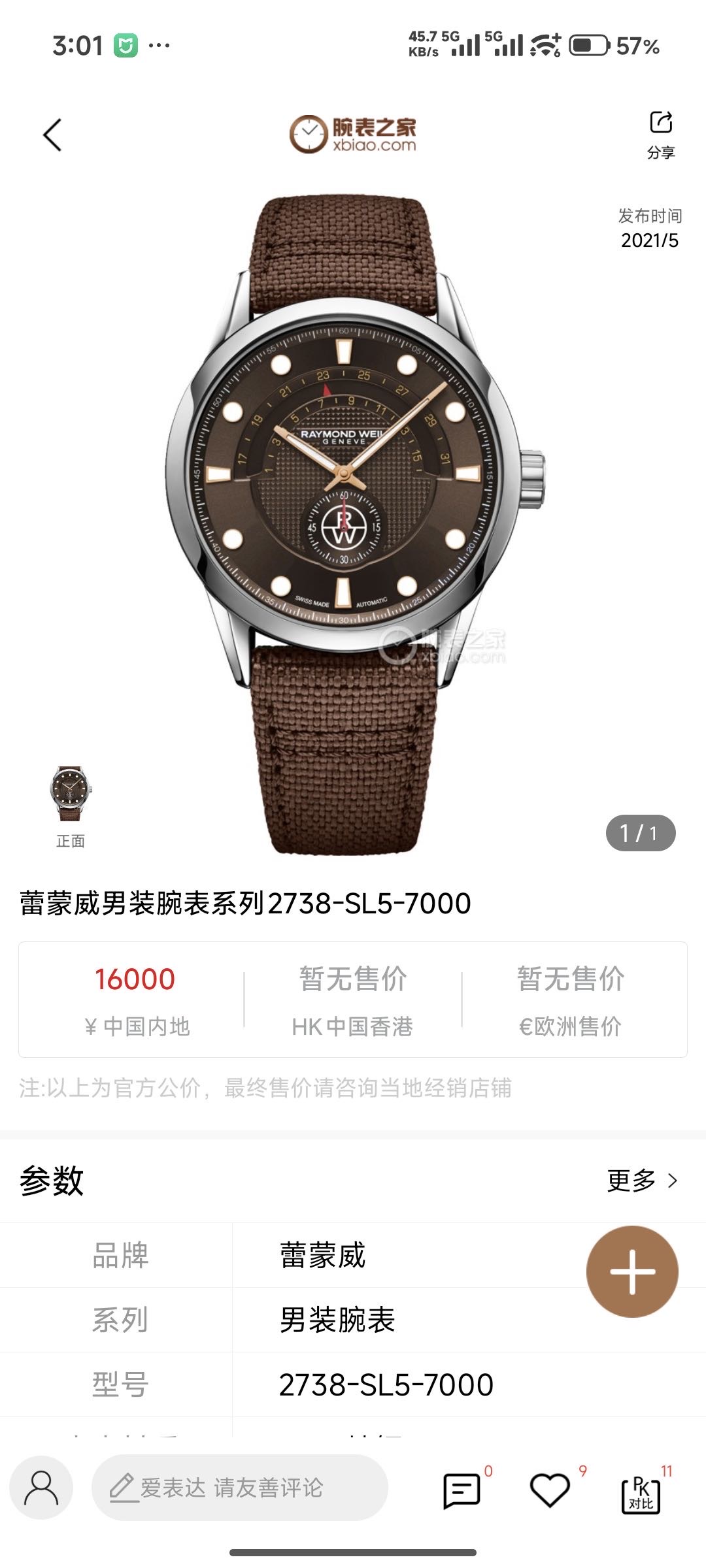Select the 正面 front view thumbnail
The height and width of the screenshot is (1568, 706).
tap(71, 794)
